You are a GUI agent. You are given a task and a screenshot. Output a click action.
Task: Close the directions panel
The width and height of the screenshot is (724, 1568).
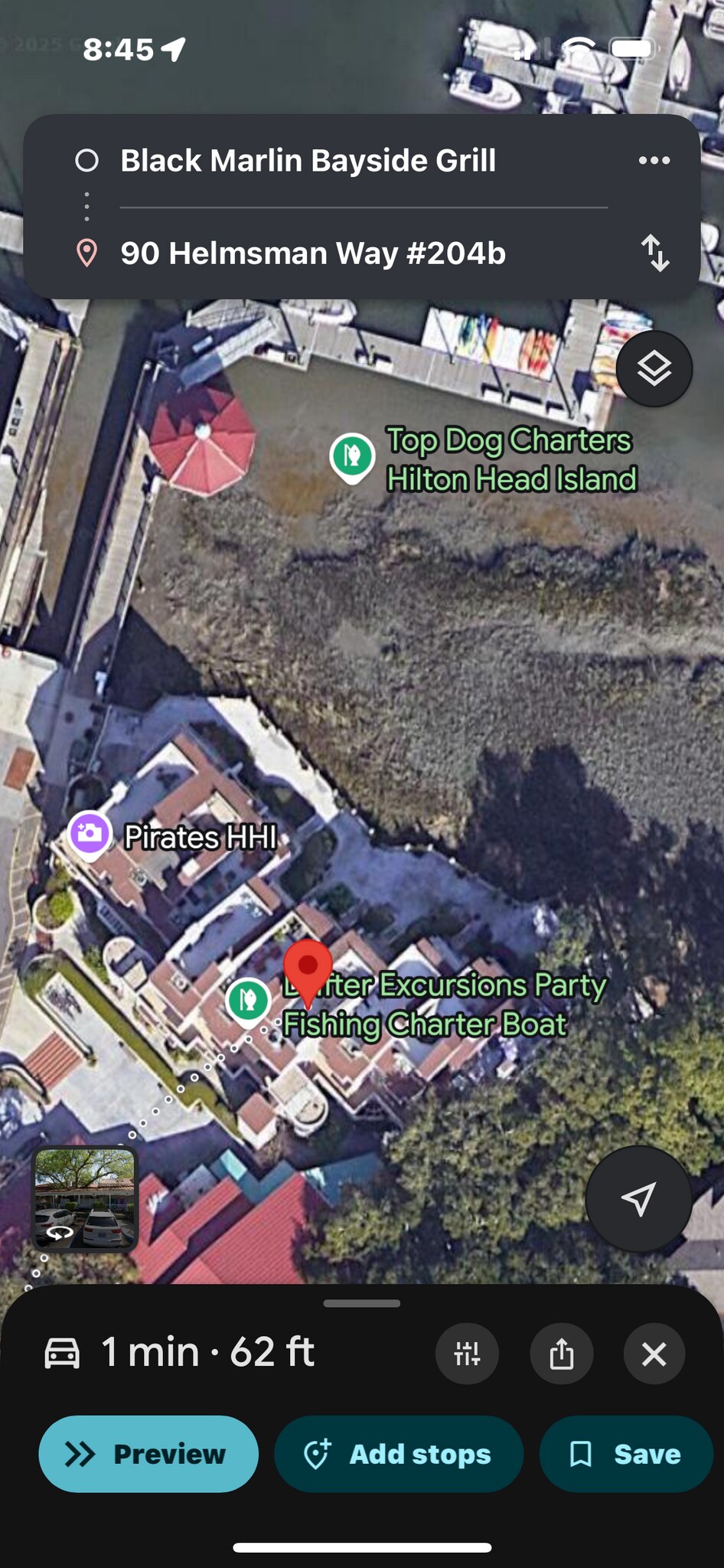(654, 1354)
